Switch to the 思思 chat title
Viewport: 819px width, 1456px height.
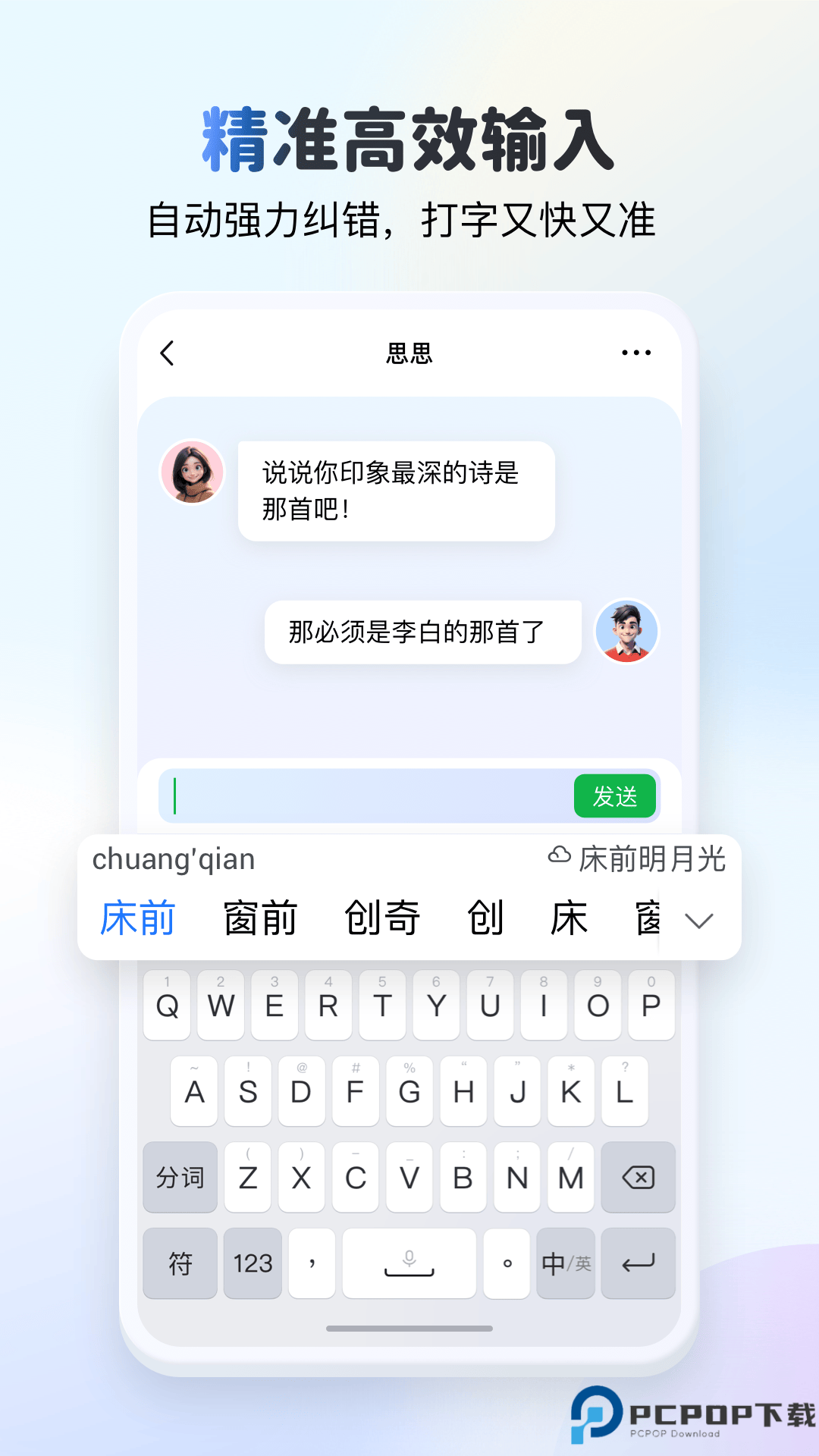(408, 353)
